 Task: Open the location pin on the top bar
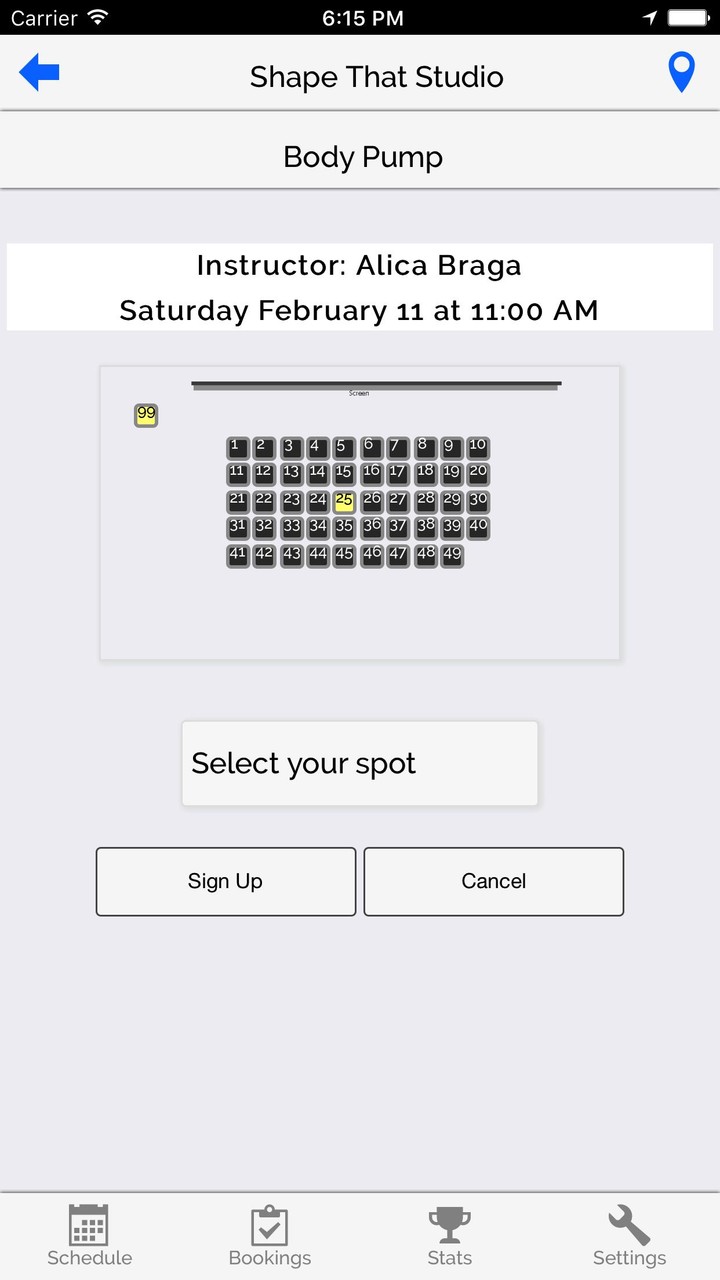click(x=681, y=72)
